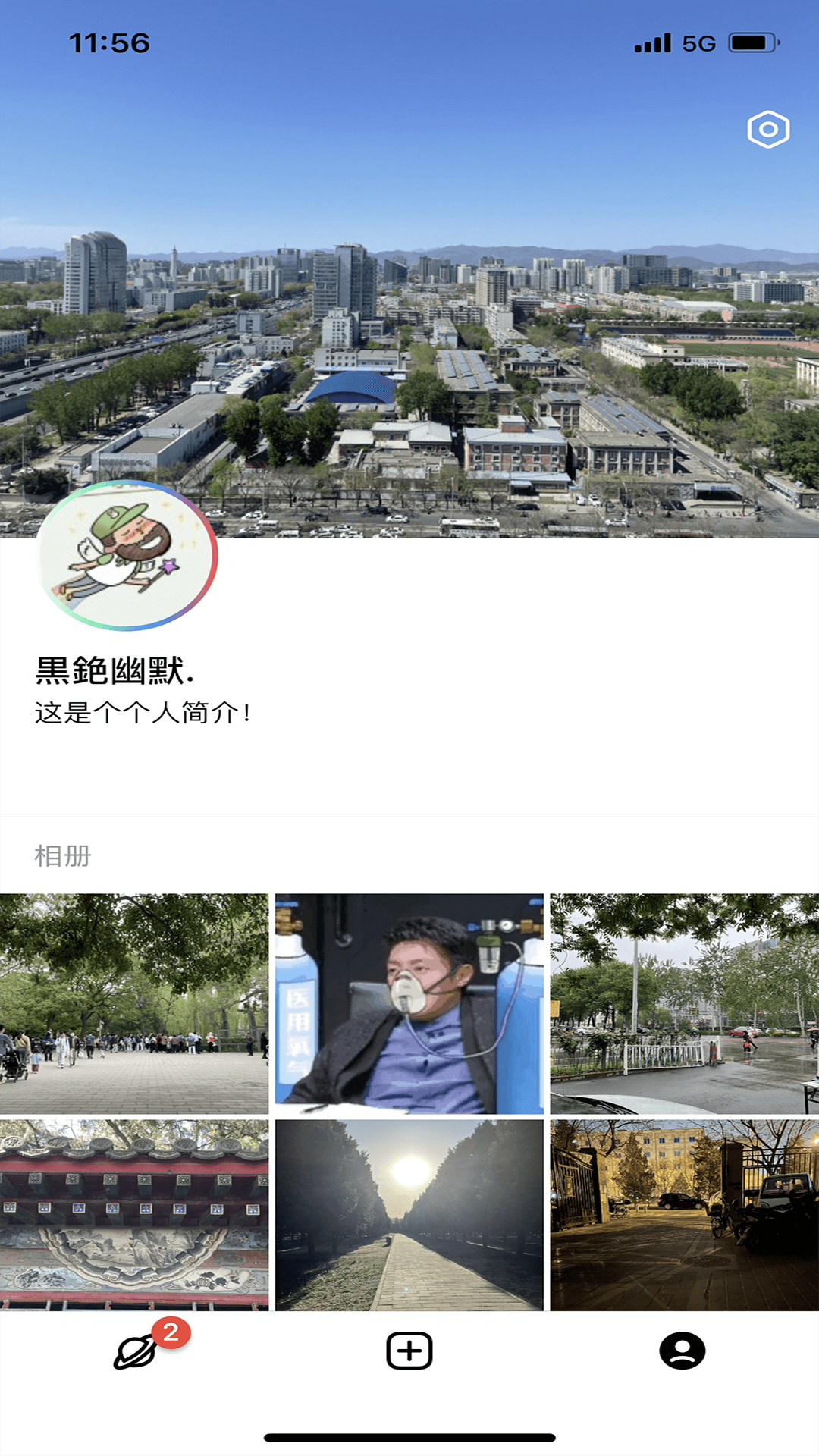Open the park plaza album photo
The image size is (819, 1456).
pyautogui.click(x=134, y=1003)
